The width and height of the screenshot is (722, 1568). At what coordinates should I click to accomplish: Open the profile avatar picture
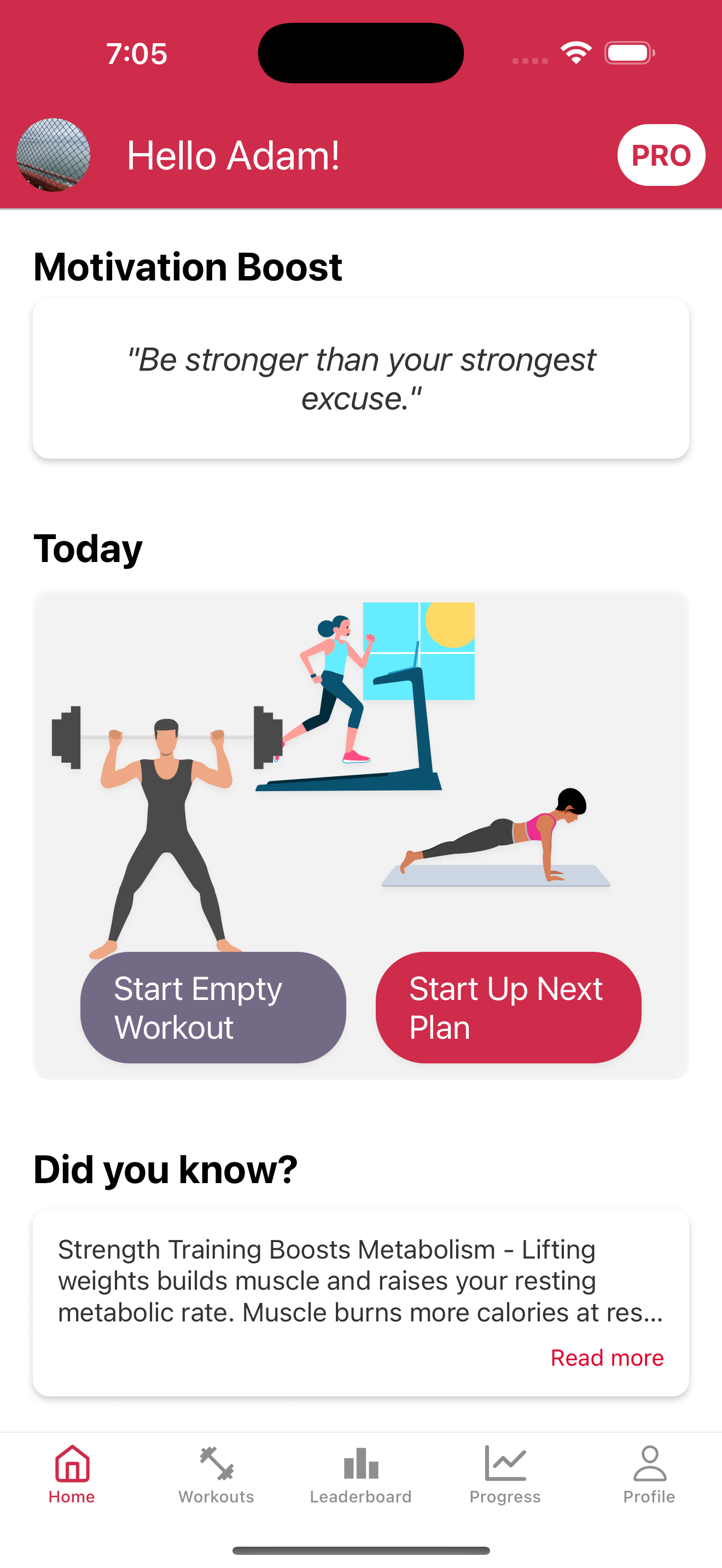click(54, 155)
